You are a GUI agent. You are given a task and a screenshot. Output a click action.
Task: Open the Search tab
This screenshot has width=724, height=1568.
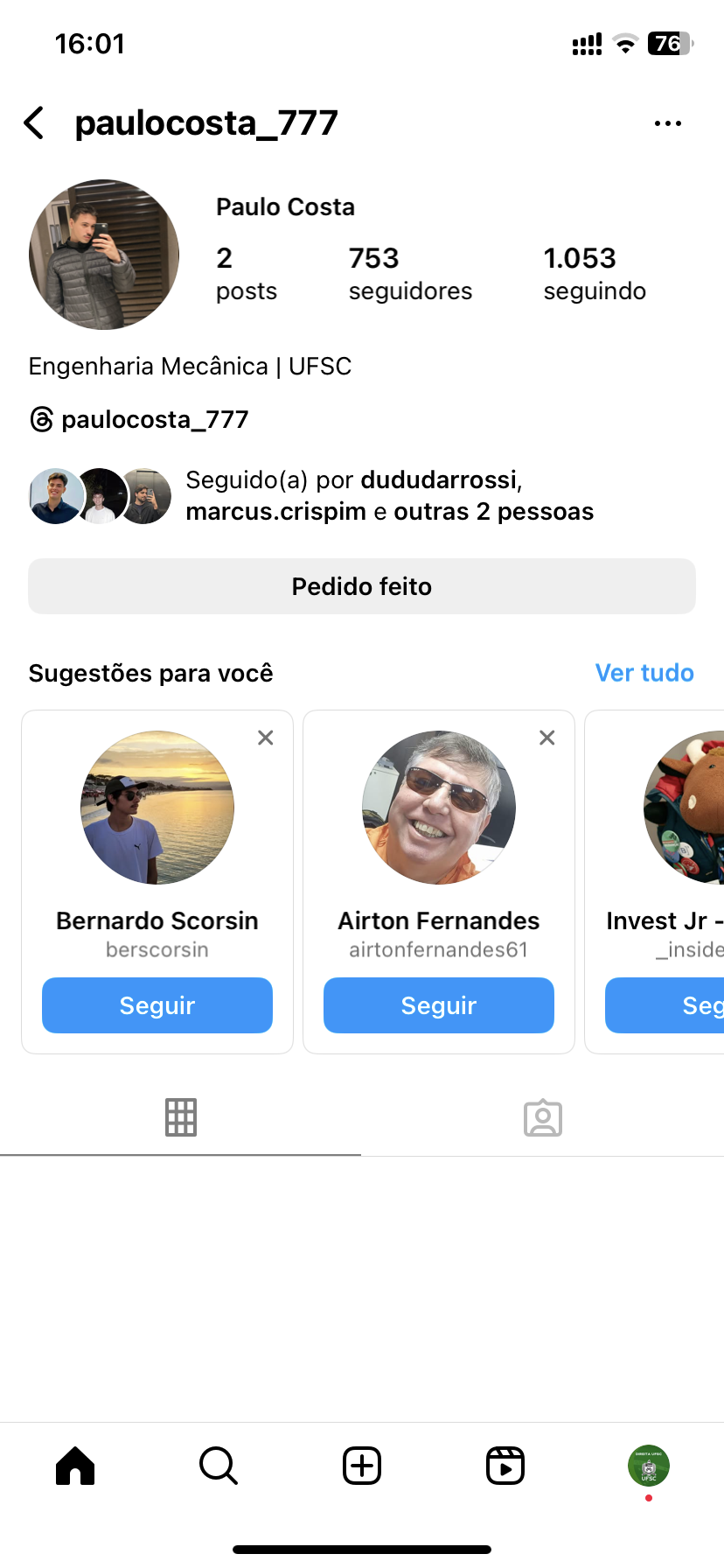(219, 1466)
